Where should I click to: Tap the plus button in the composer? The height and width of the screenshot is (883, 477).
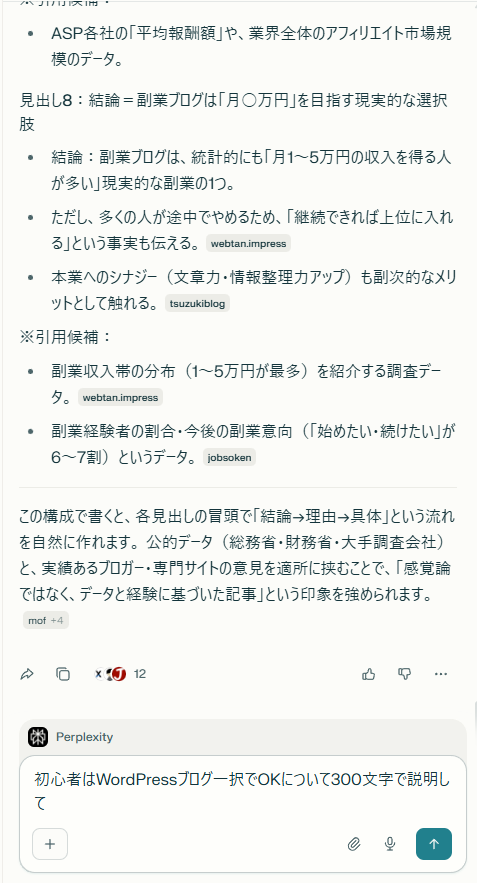(x=50, y=844)
